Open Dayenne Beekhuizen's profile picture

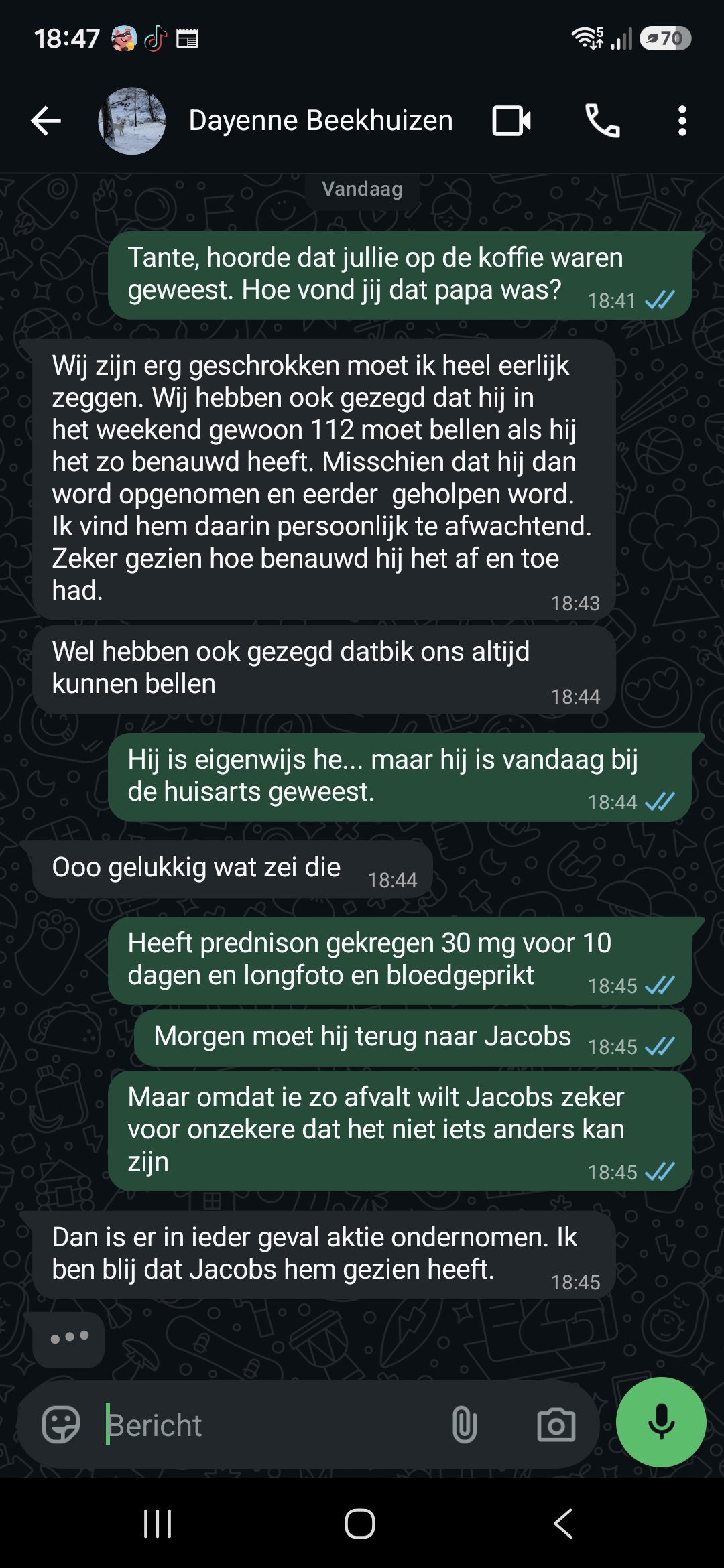(x=132, y=121)
